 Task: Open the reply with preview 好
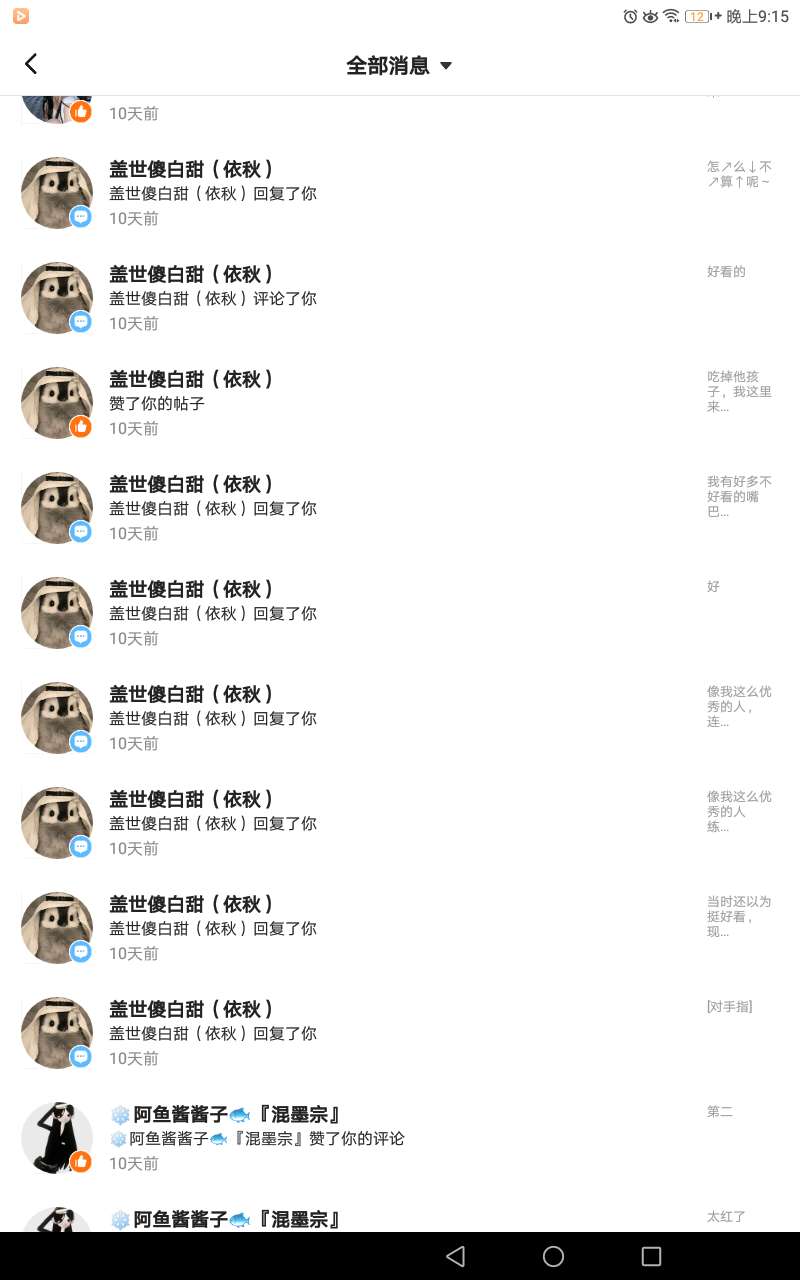coord(400,613)
